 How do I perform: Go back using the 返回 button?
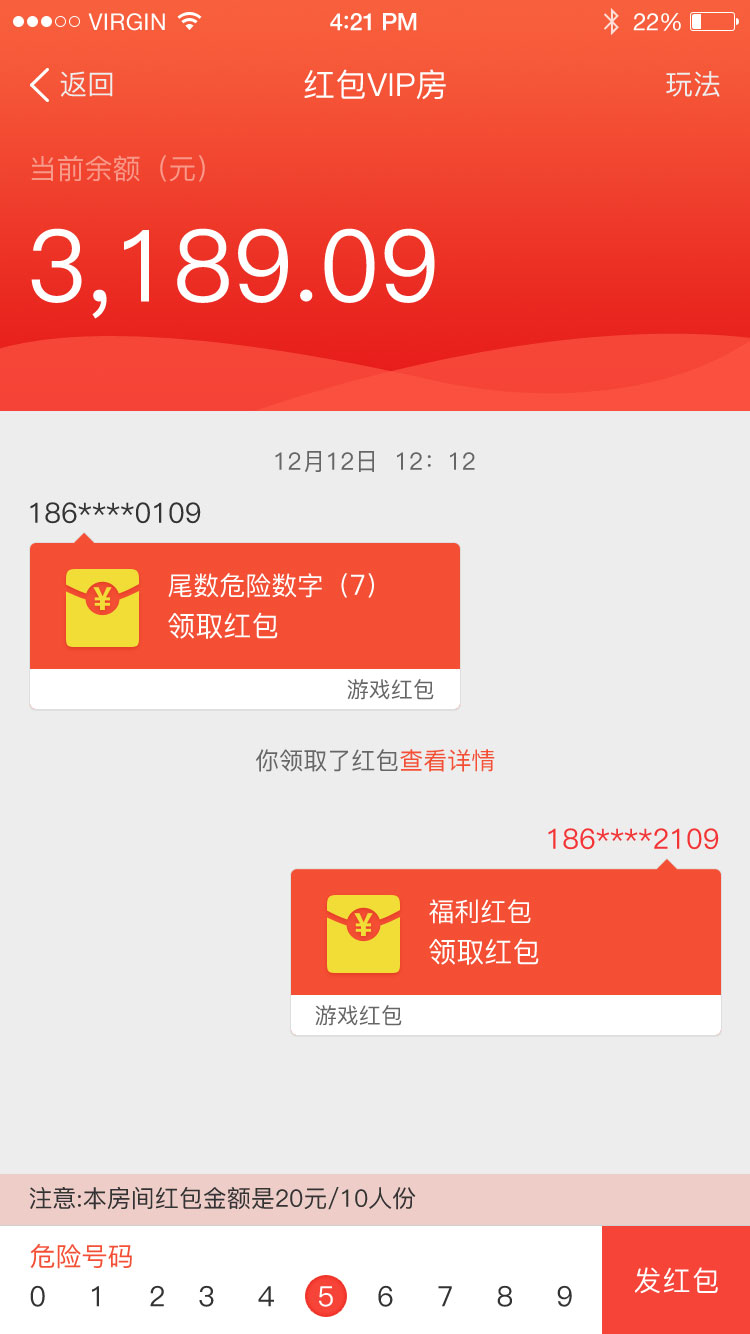coord(72,85)
